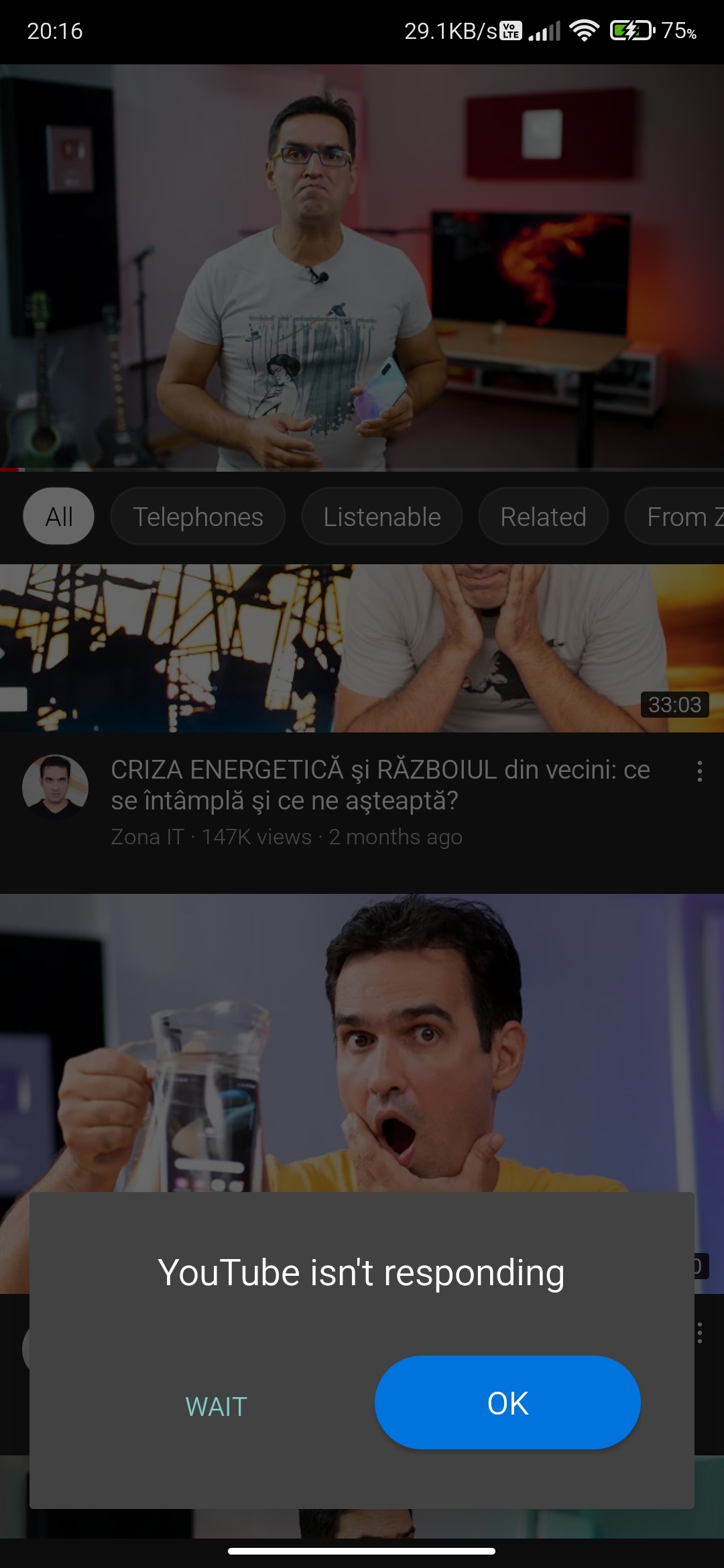
Task: Tap WAIT to keep YouTube running
Action: 216,1402
